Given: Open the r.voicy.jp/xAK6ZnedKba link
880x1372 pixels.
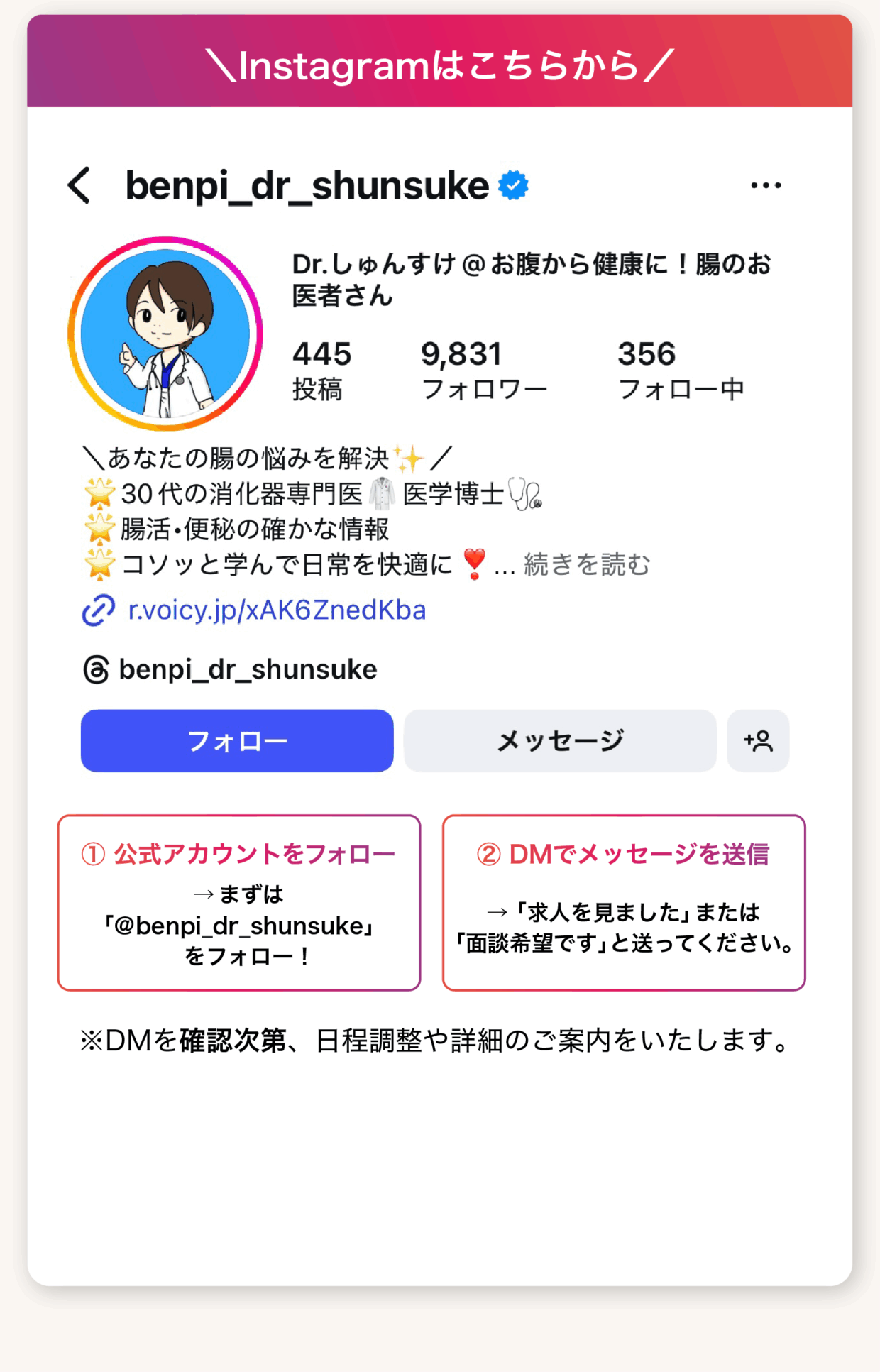Looking at the screenshot, I should (277, 609).
